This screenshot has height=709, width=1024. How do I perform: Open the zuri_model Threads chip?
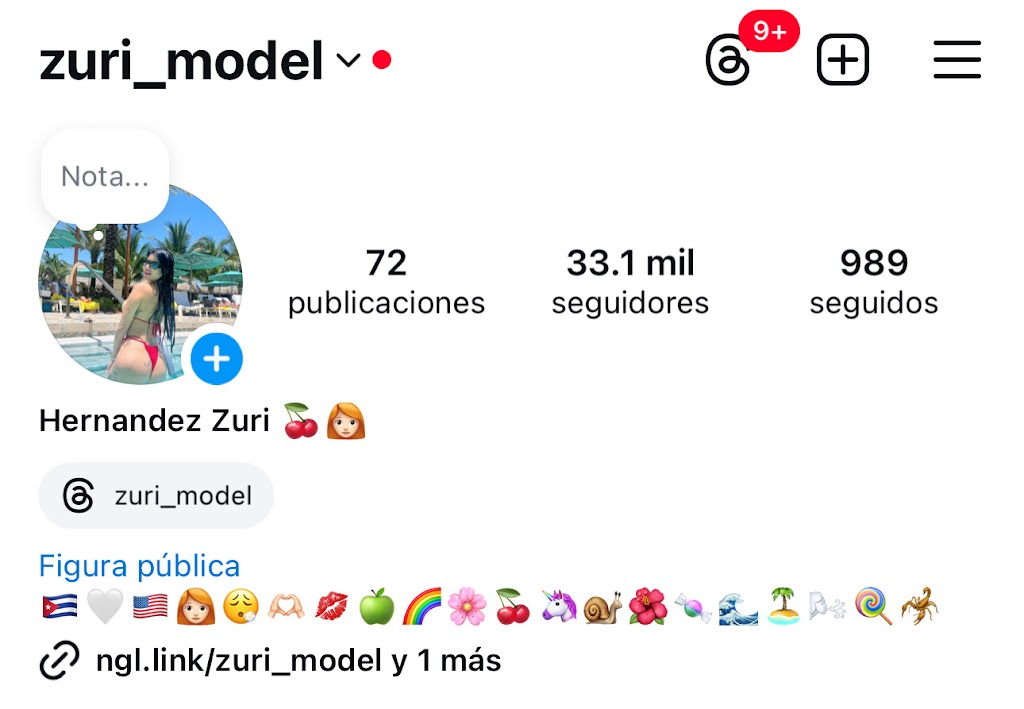point(156,495)
